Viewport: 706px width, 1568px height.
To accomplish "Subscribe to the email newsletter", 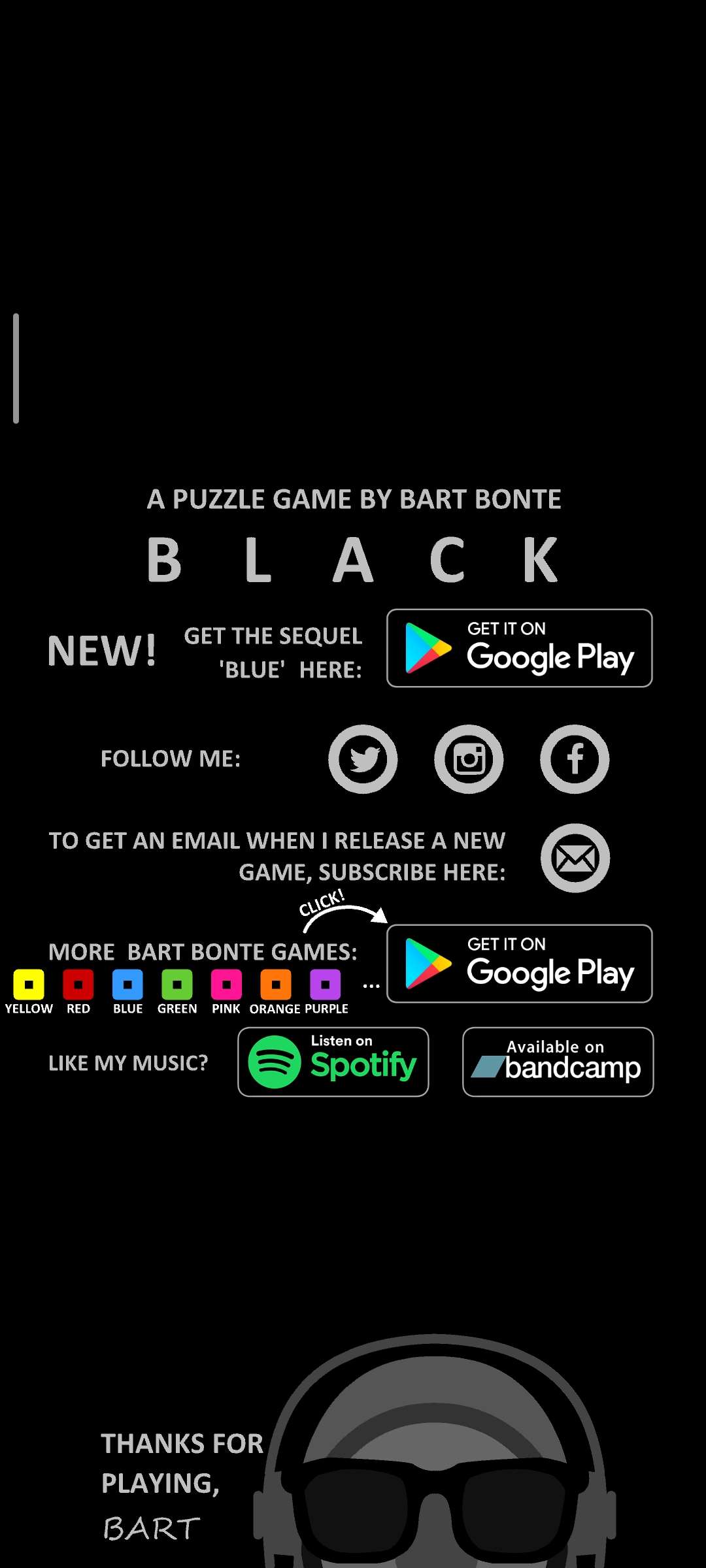I will click(575, 858).
